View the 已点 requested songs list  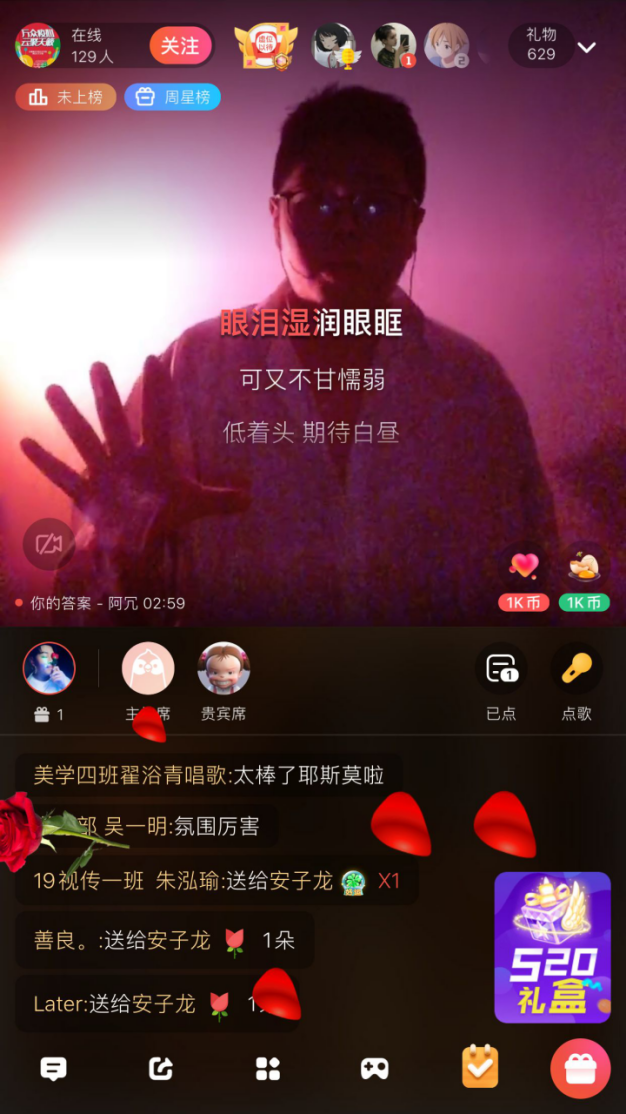pyautogui.click(x=501, y=668)
